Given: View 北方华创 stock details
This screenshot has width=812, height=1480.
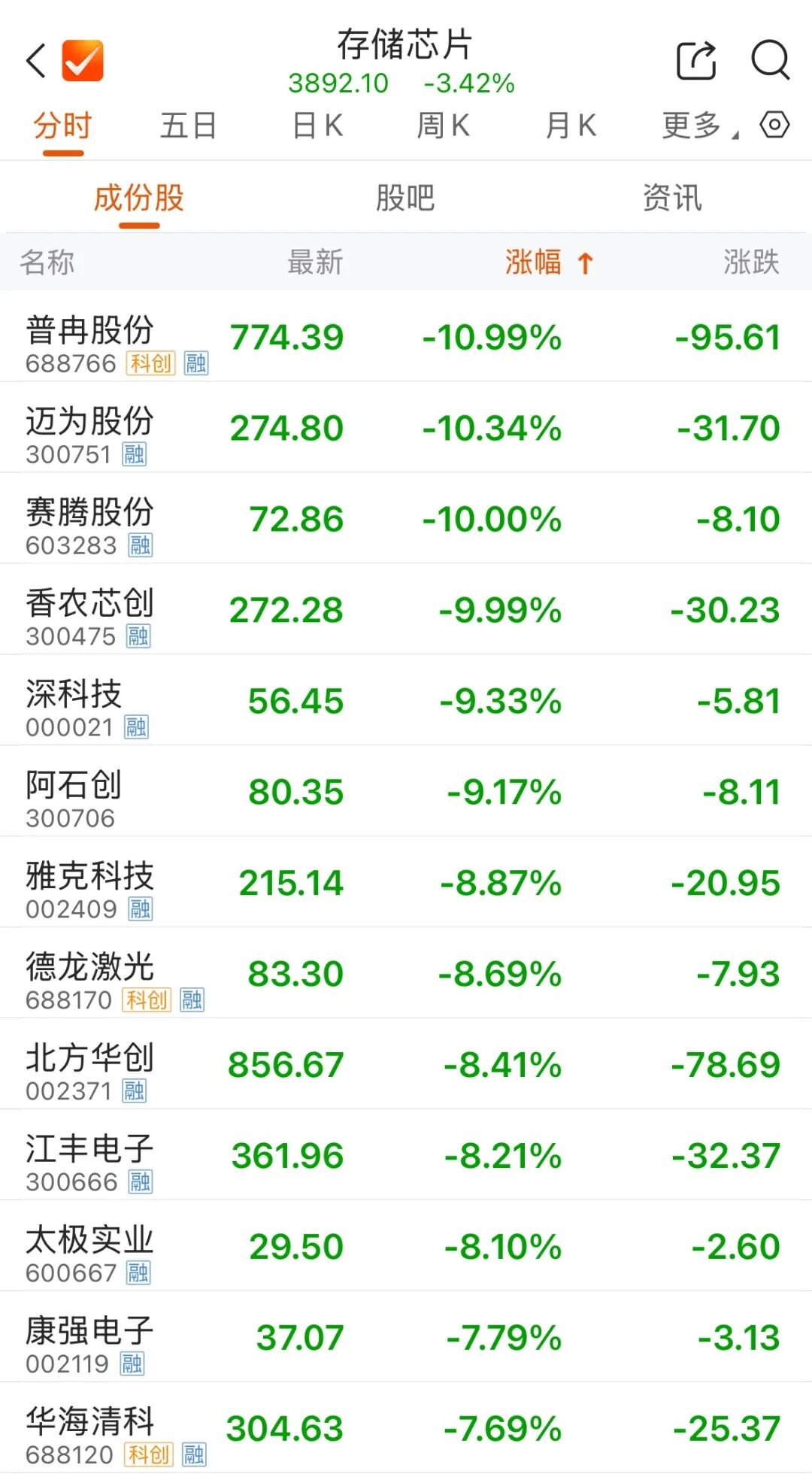Looking at the screenshot, I should click(406, 1065).
